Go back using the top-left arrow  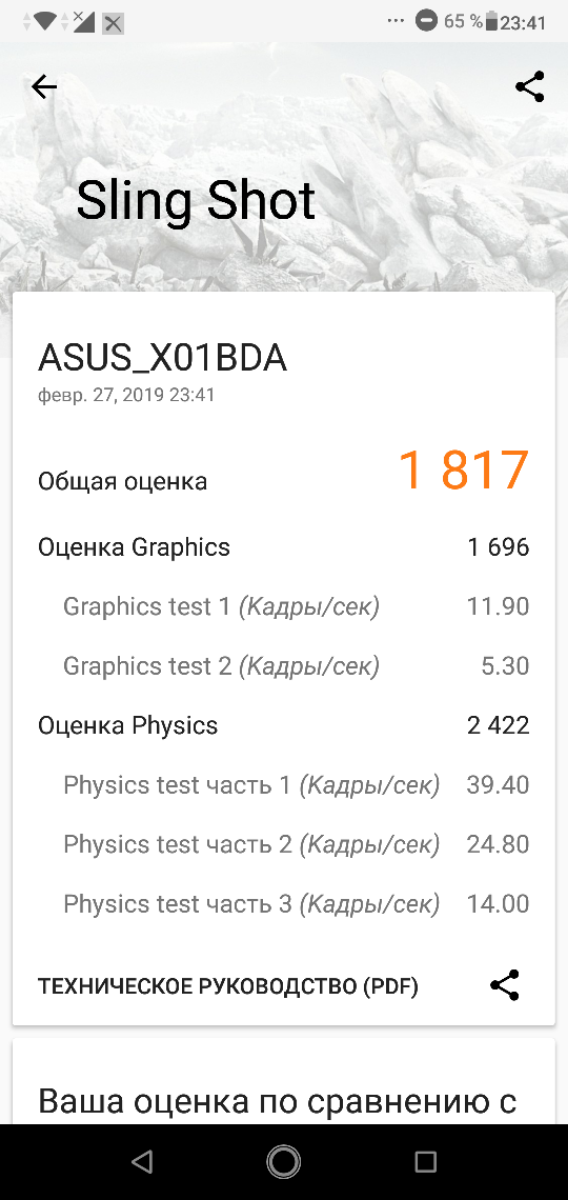(44, 87)
